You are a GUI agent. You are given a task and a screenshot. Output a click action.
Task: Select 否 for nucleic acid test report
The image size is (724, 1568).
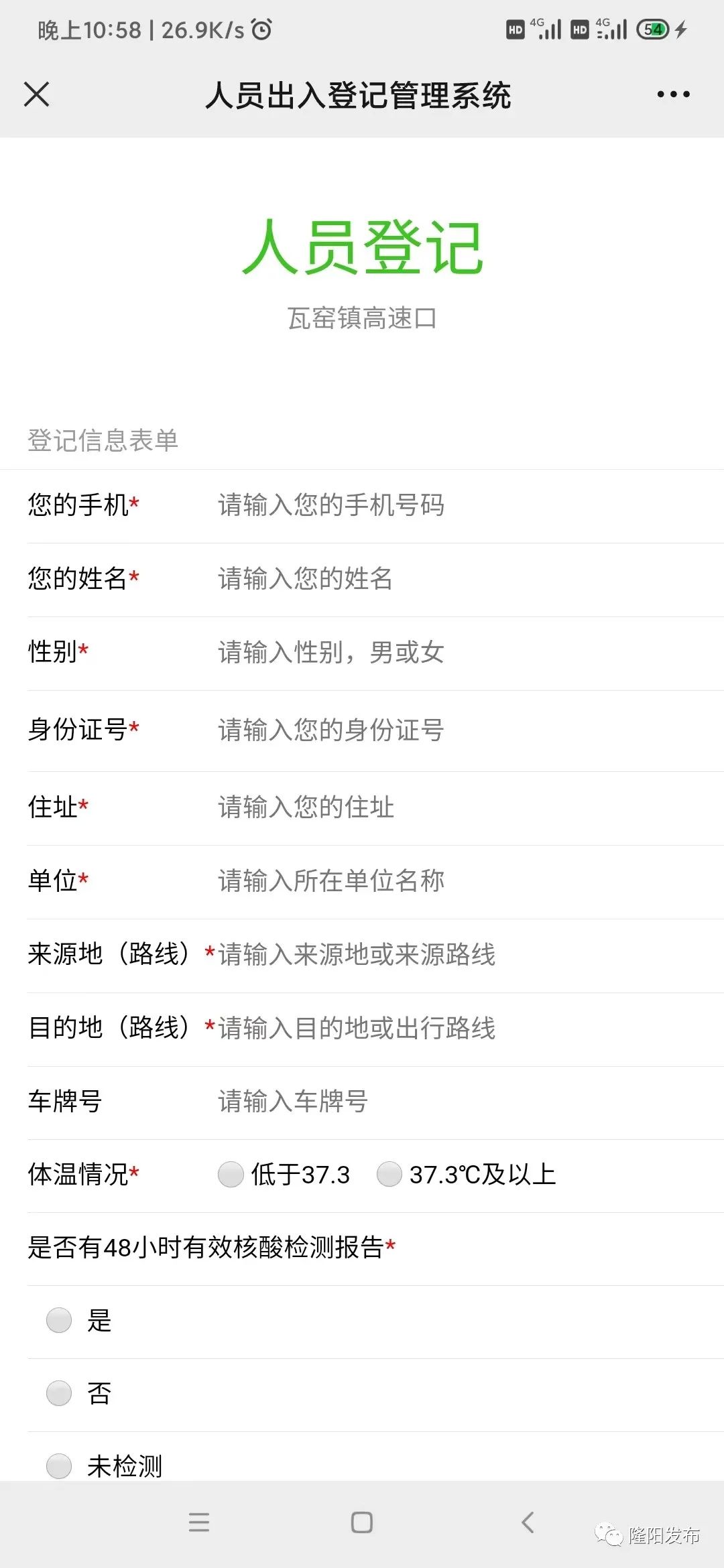[x=58, y=1392]
